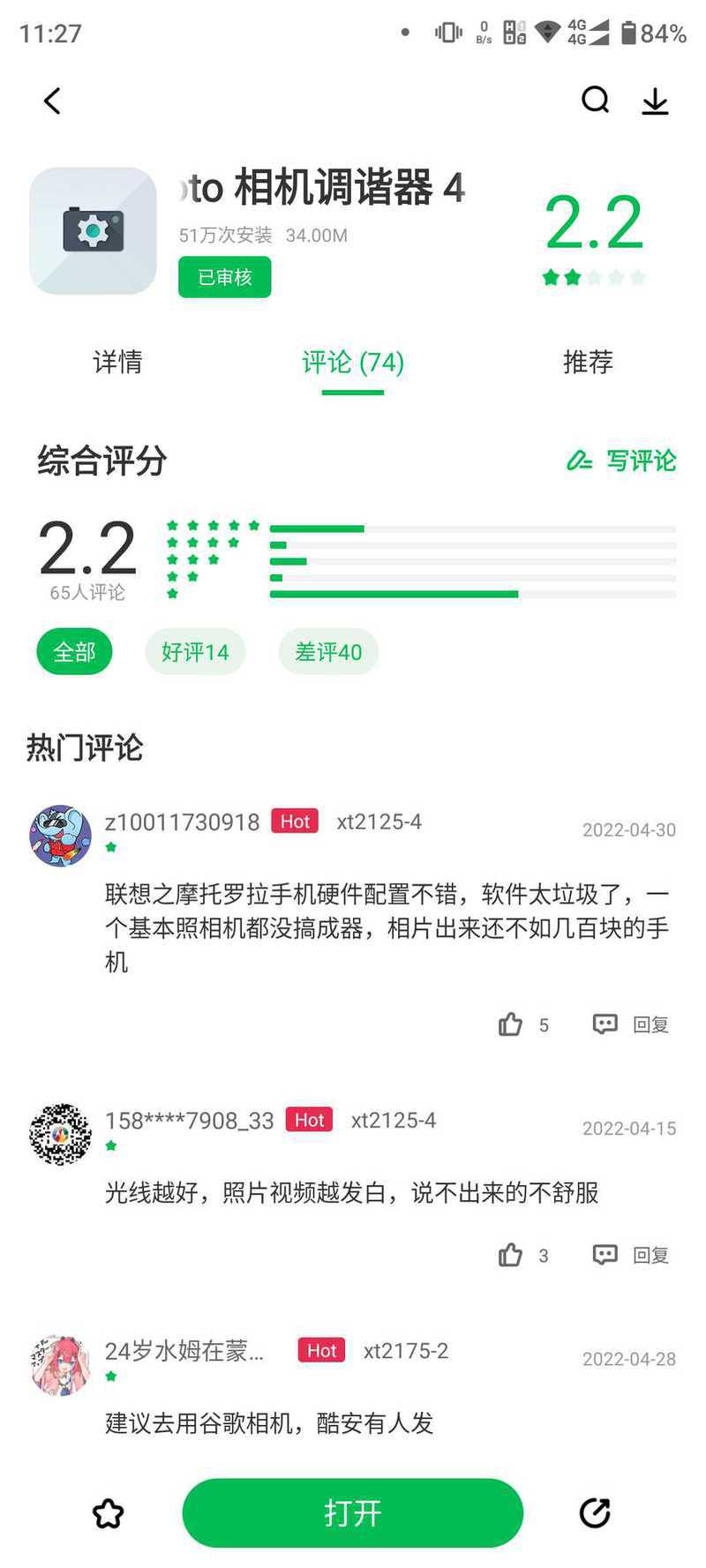Go back using the top-left arrow
The height and width of the screenshot is (1568, 706).
pos(53,101)
